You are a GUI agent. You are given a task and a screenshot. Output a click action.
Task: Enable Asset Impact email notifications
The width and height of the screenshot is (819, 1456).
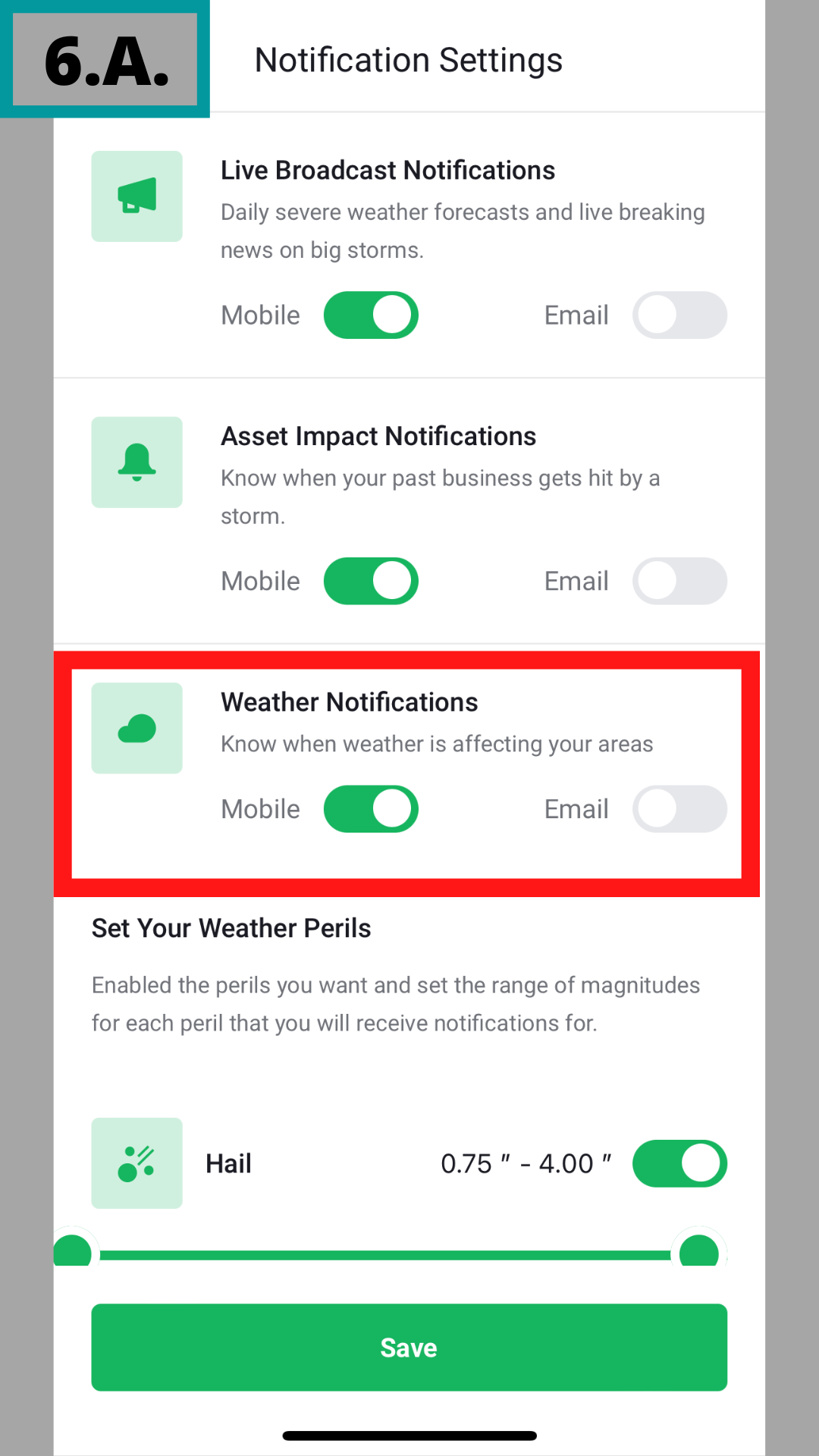click(679, 581)
